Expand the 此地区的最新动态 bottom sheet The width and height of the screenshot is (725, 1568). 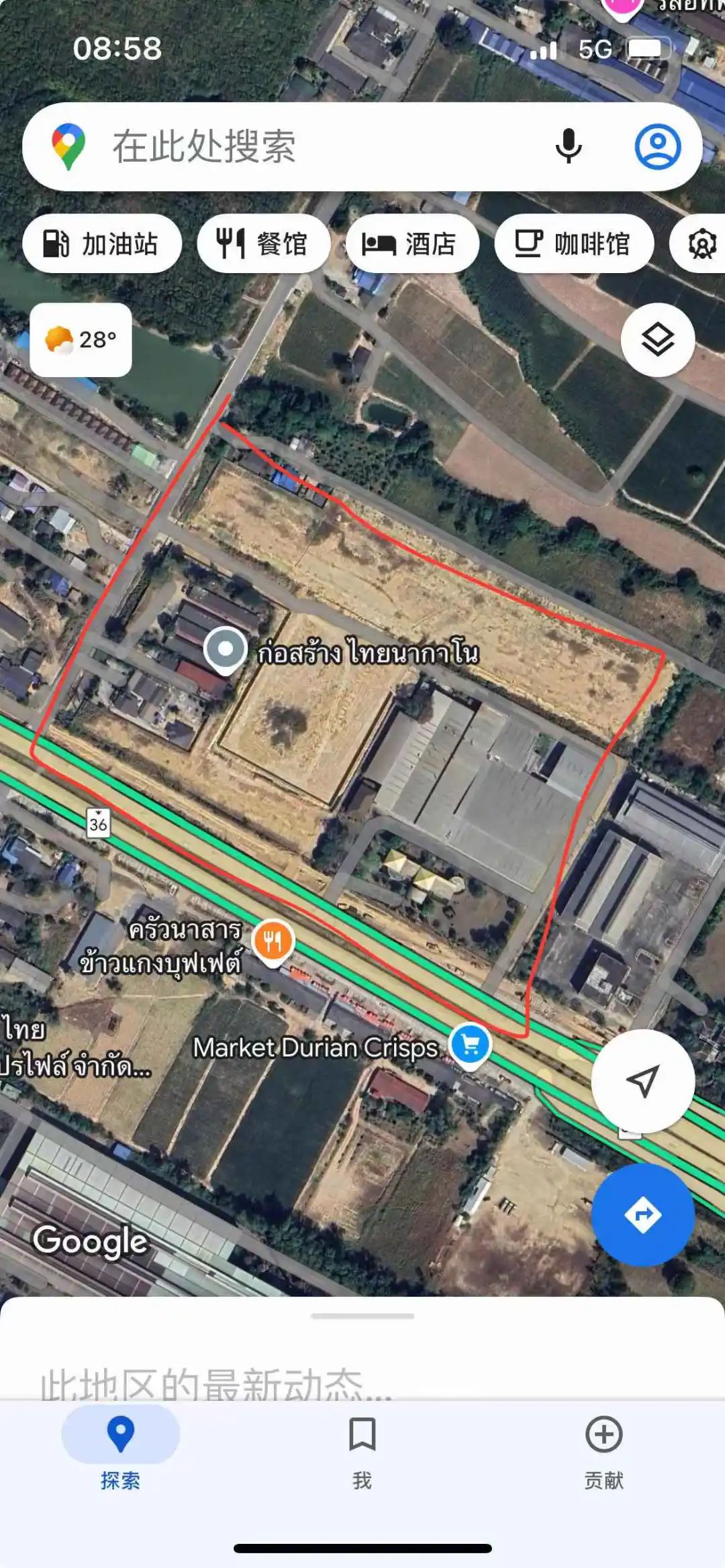click(362, 1316)
